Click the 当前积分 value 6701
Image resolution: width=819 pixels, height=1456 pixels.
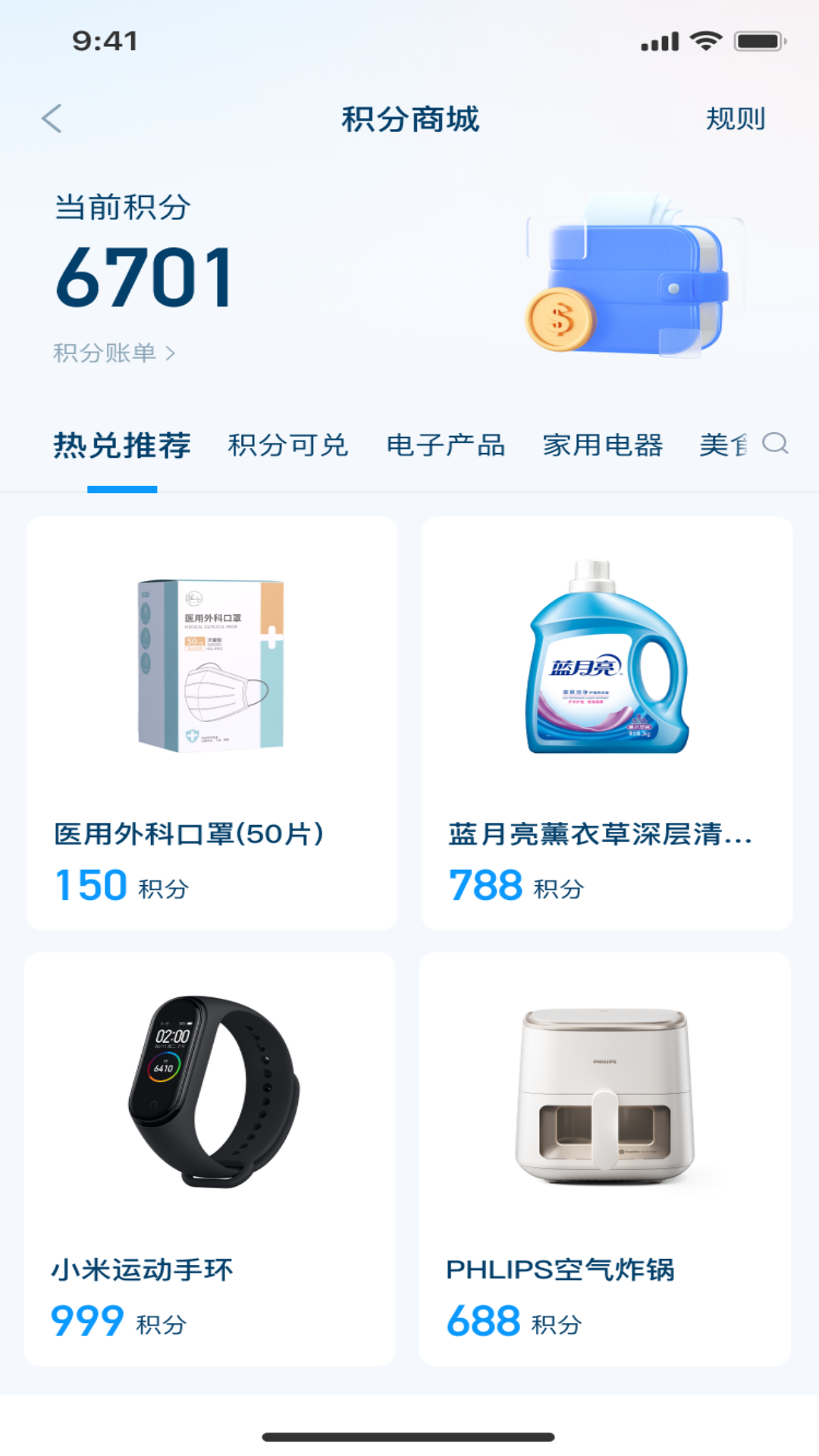(143, 277)
